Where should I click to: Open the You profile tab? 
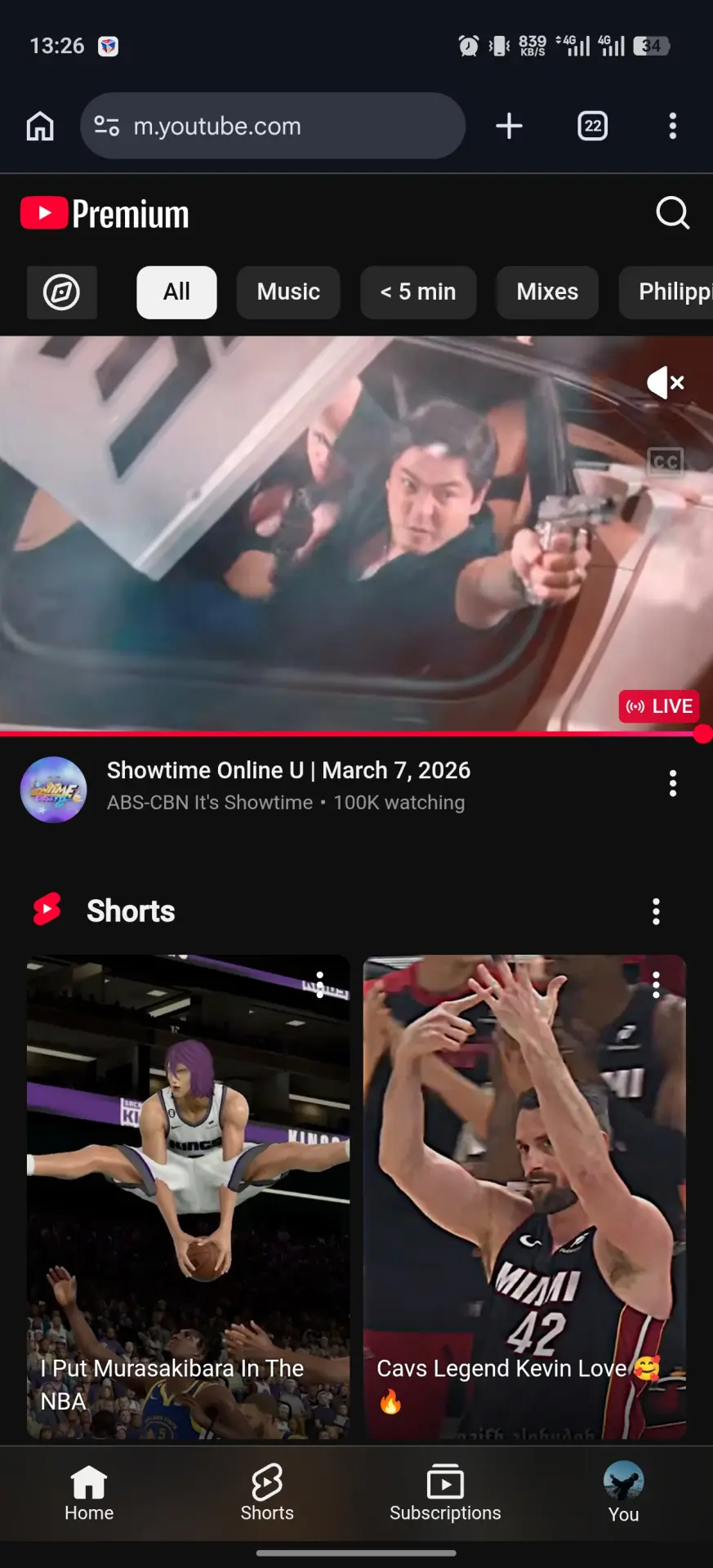coord(623,1493)
